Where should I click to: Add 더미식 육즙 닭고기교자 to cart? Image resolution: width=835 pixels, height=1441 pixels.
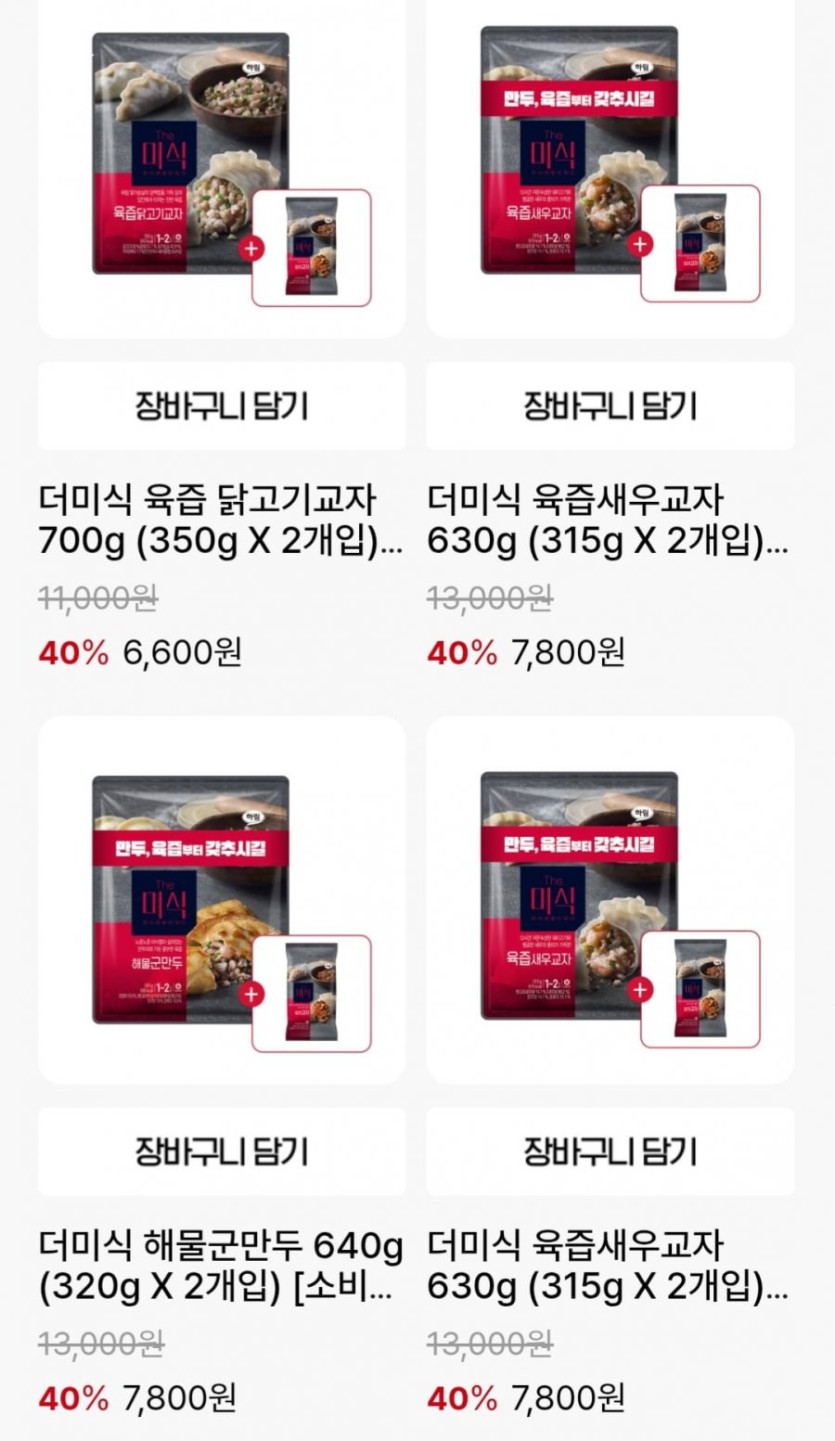[x=221, y=406]
